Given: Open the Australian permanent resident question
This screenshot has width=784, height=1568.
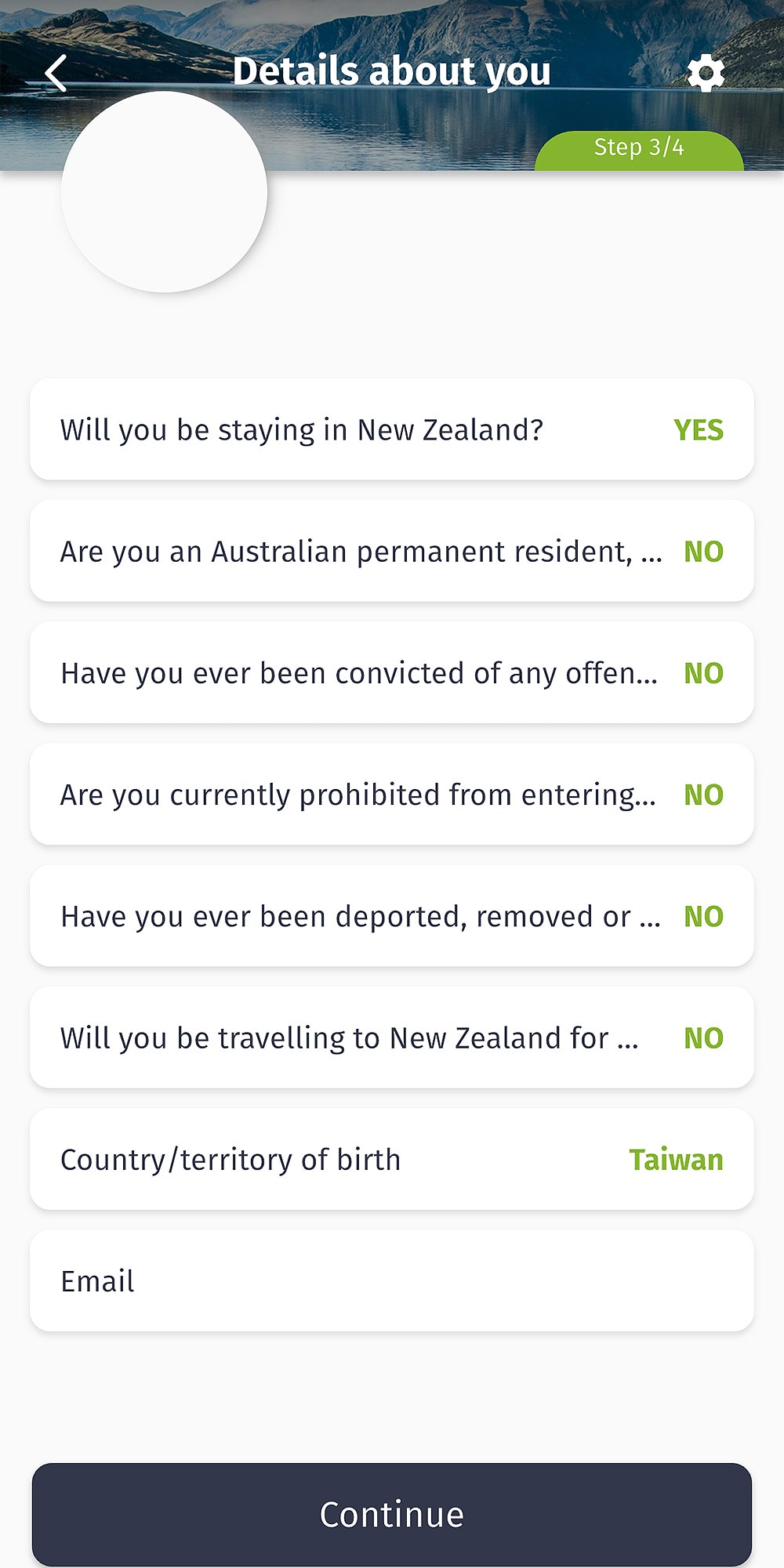Looking at the screenshot, I should 392,551.
